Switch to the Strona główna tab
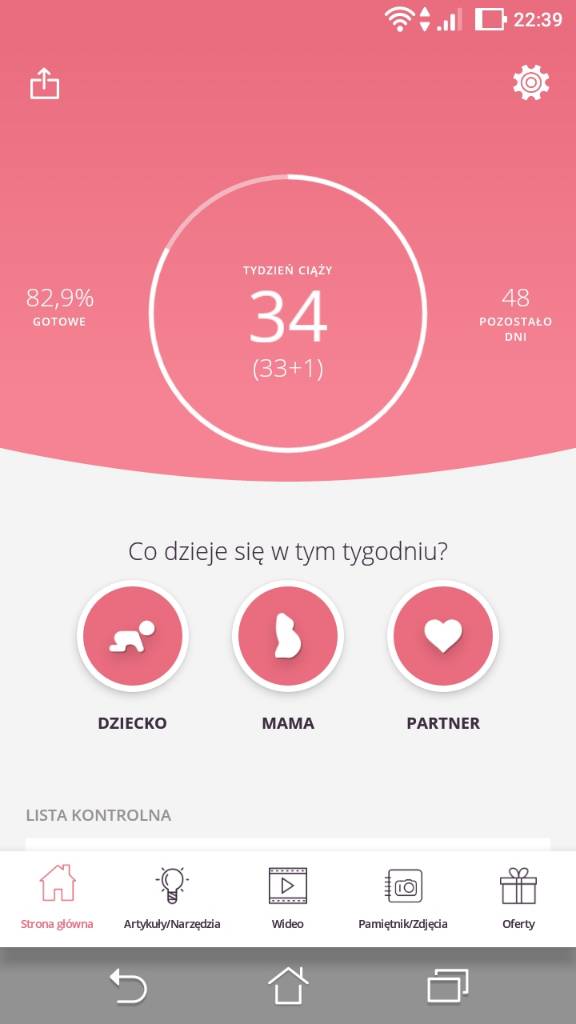Viewport: 576px width, 1024px height. (x=57, y=897)
